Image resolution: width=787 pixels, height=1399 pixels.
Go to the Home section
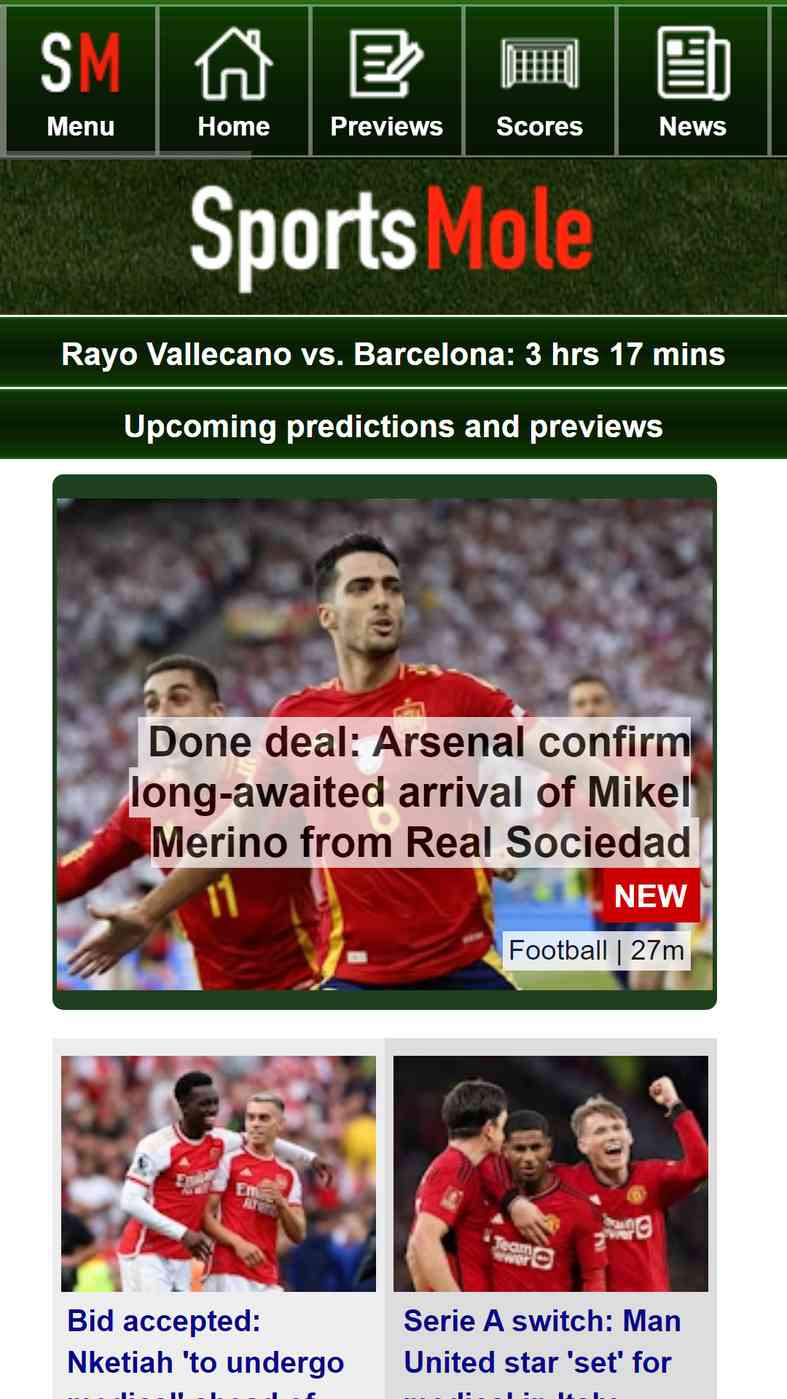[233, 82]
